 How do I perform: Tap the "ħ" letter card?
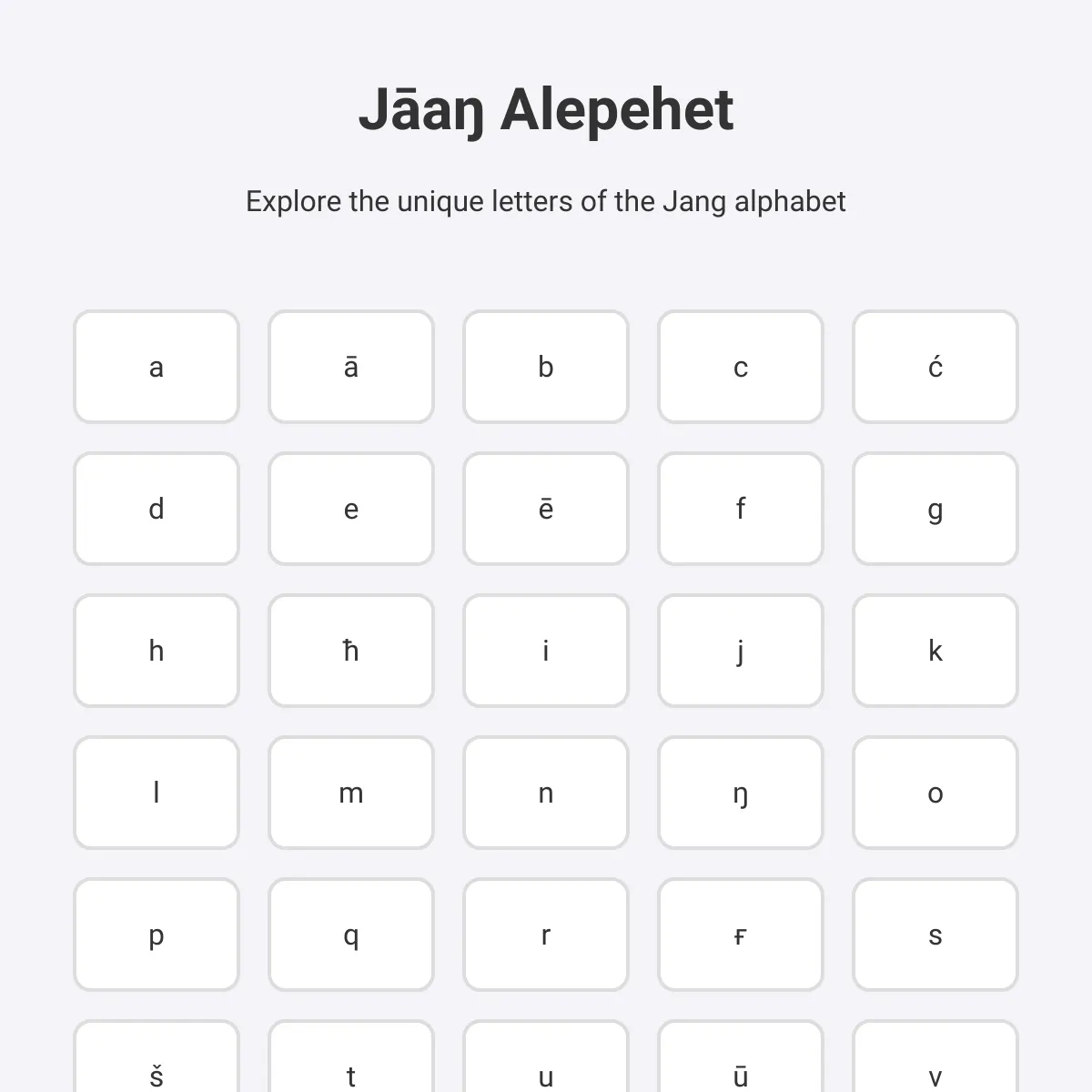(351, 651)
